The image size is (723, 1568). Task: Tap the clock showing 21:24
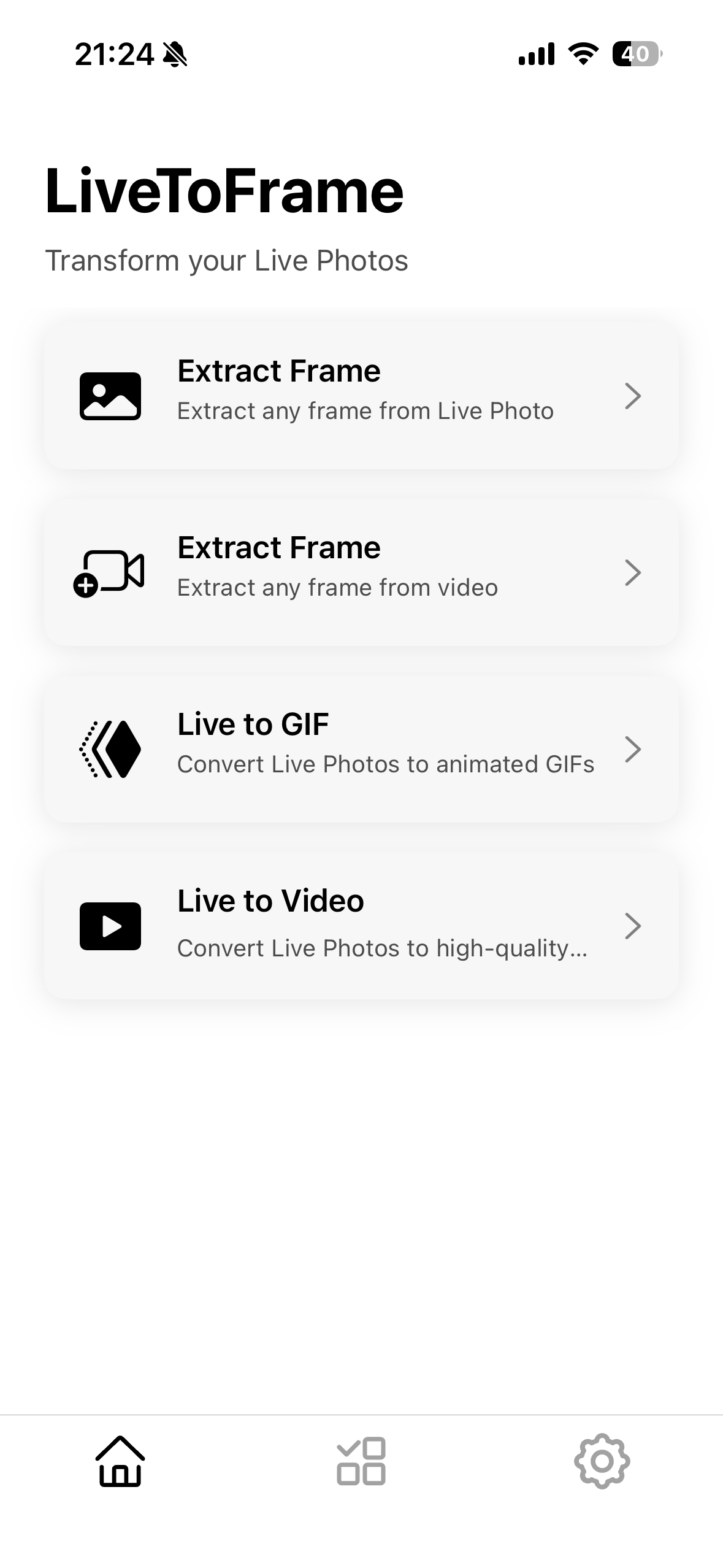(x=114, y=55)
